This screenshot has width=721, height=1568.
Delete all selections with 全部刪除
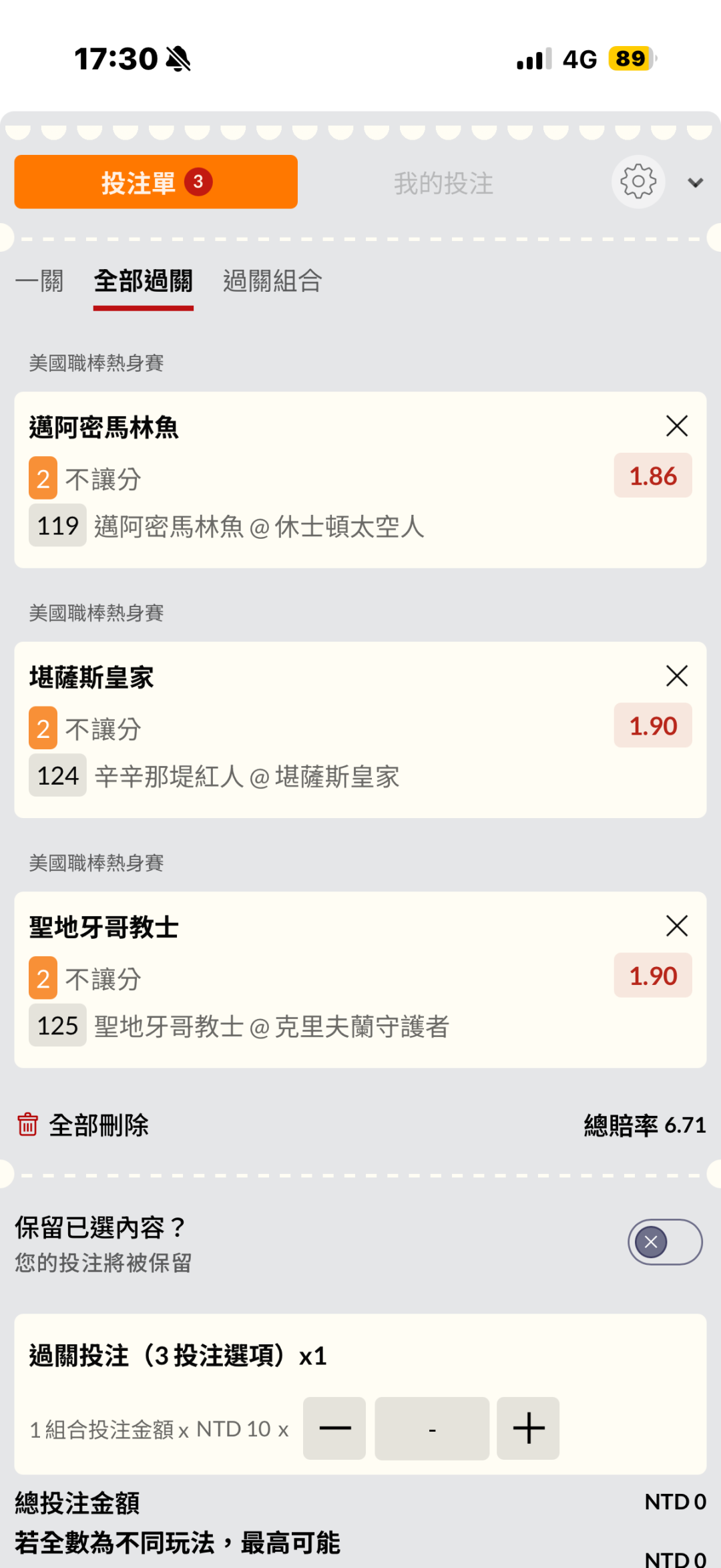(x=83, y=1125)
